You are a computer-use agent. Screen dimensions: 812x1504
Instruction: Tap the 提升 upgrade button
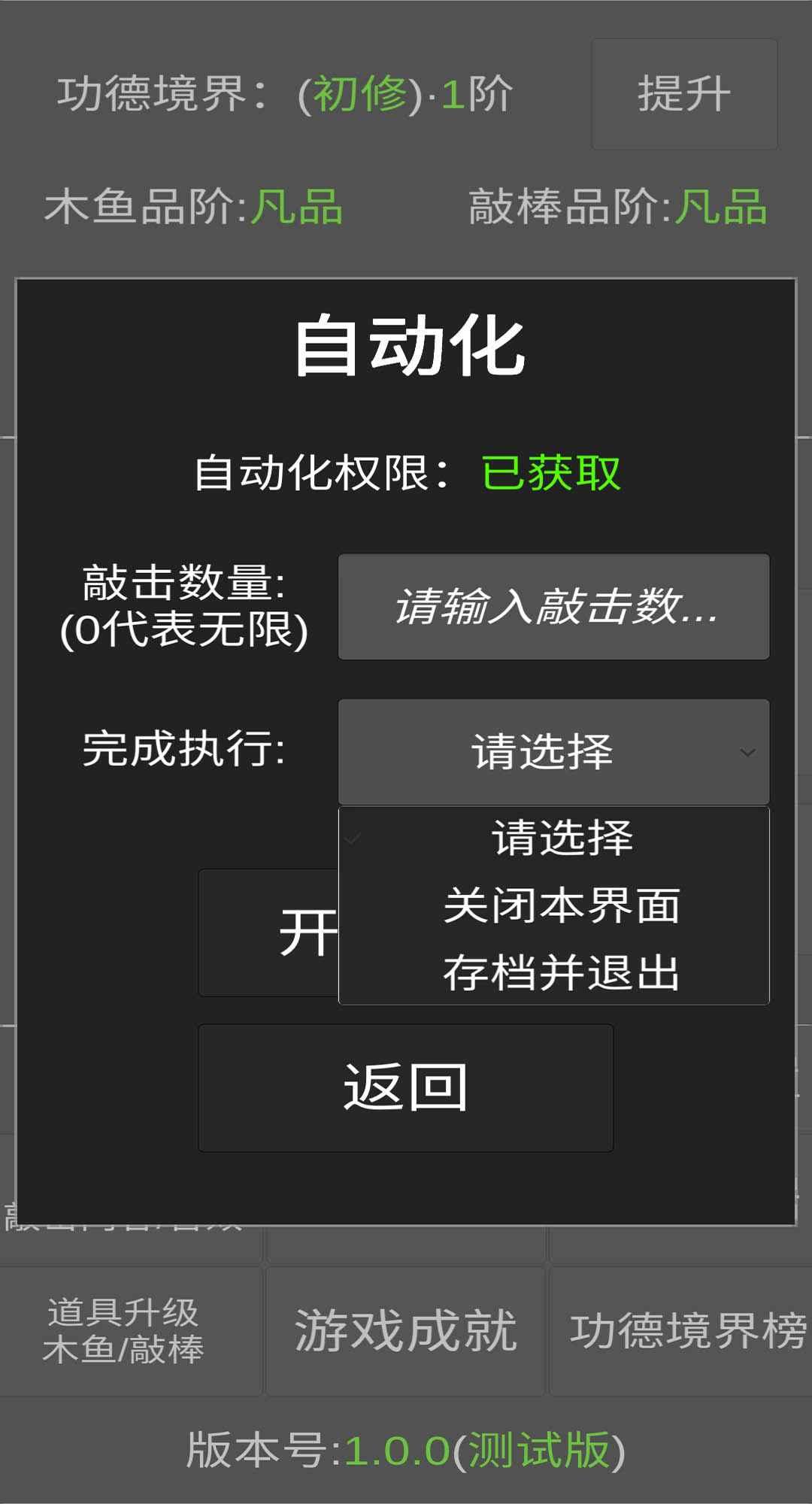tap(683, 95)
